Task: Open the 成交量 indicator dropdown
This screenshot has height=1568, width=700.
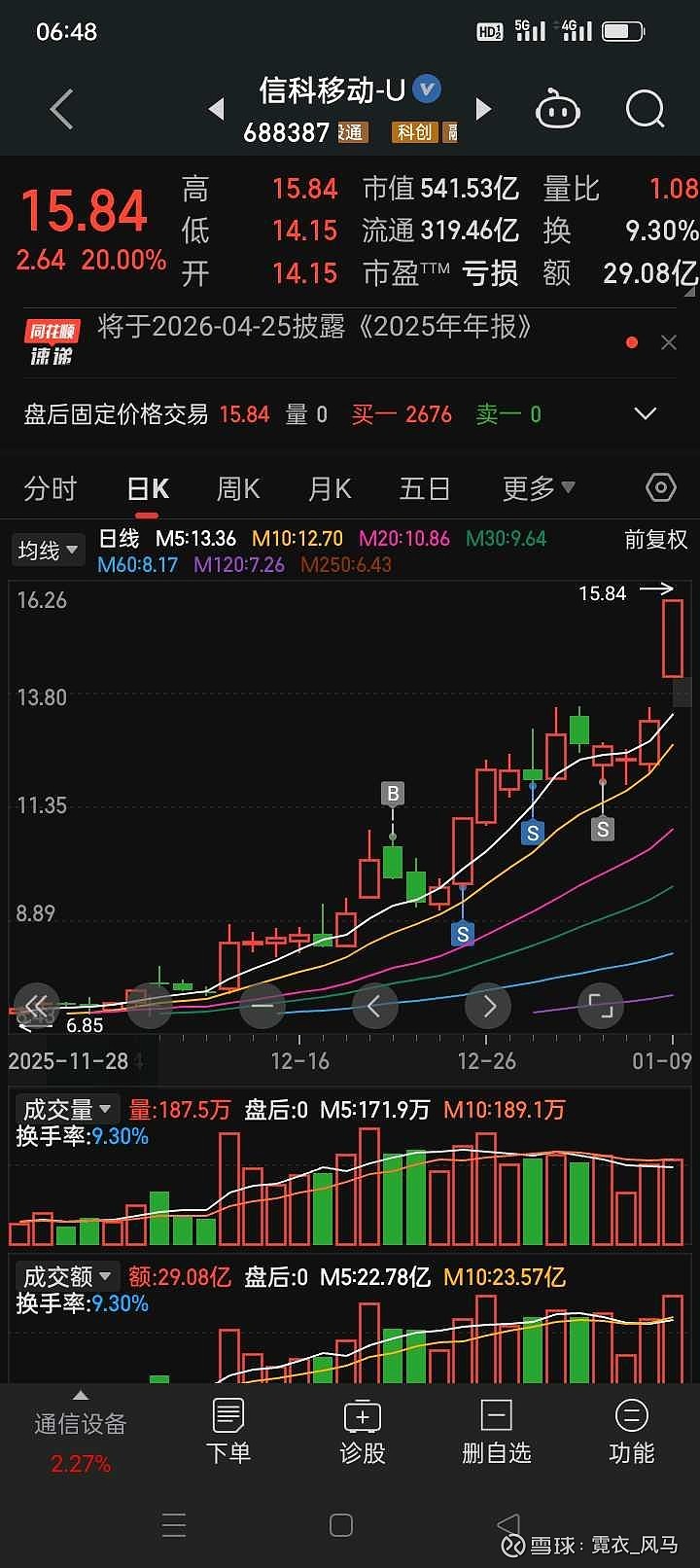Action: pos(66,1109)
